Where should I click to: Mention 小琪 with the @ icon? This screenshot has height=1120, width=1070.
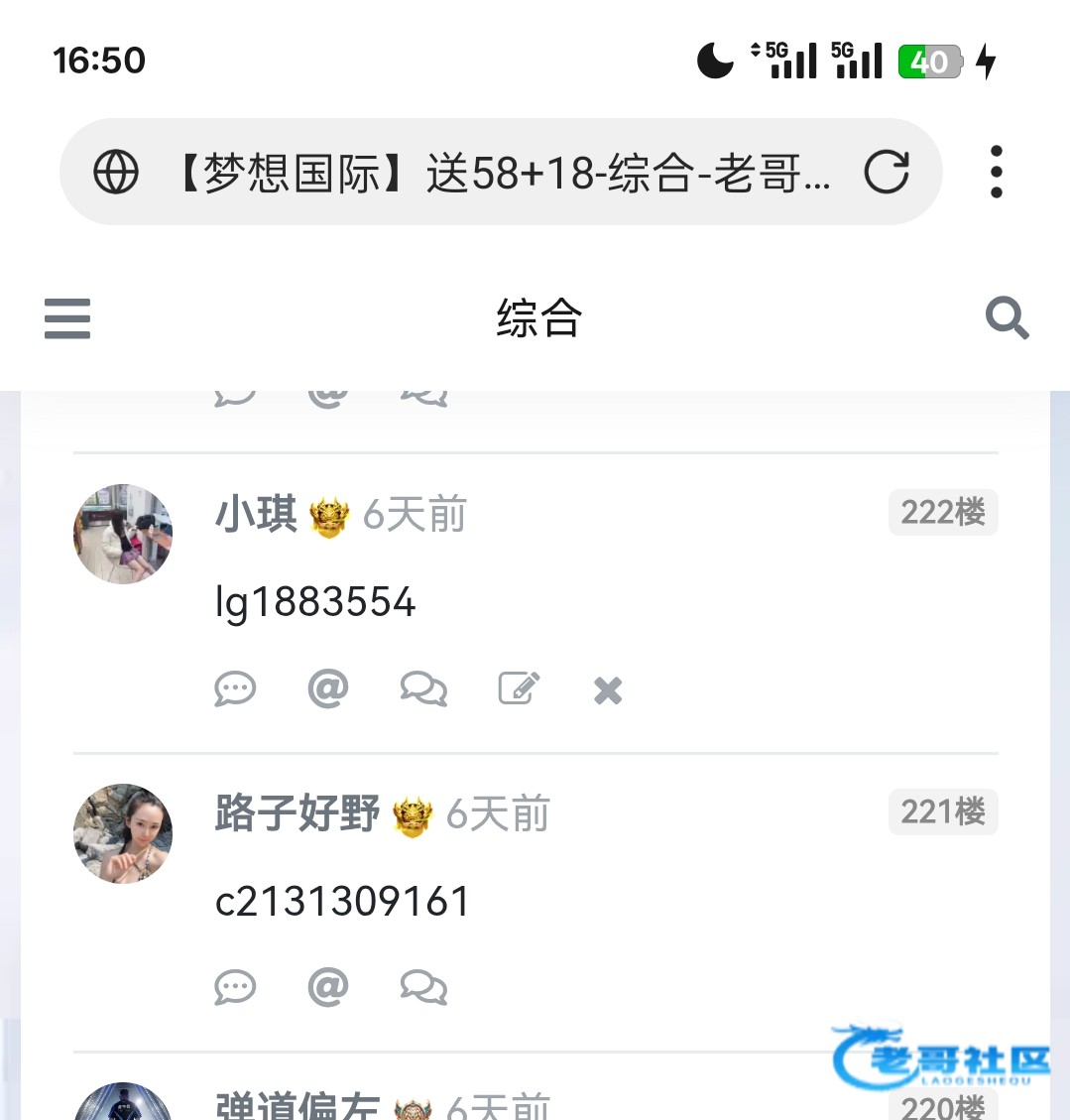click(x=328, y=688)
